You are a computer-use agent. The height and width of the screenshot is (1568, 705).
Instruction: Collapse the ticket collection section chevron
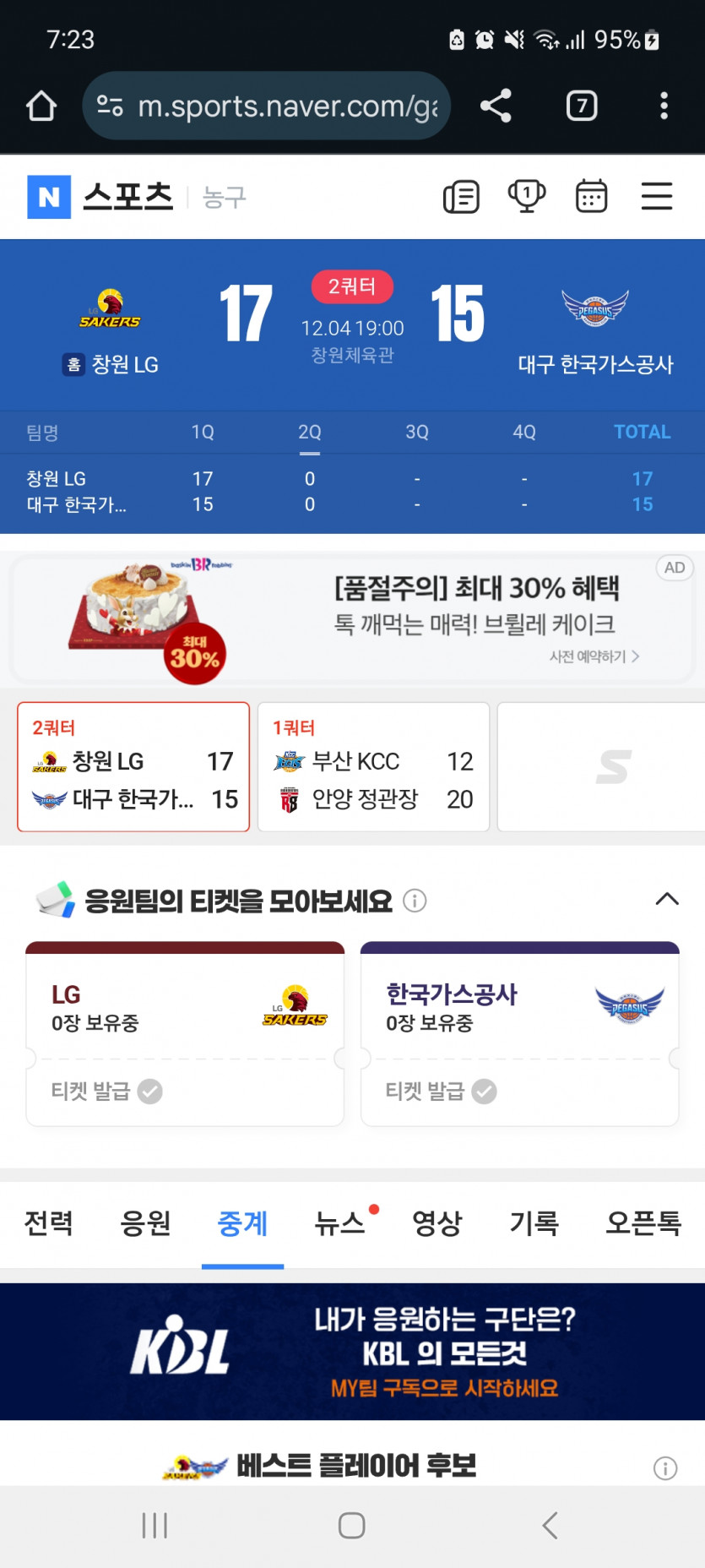(x=668, y=899)
